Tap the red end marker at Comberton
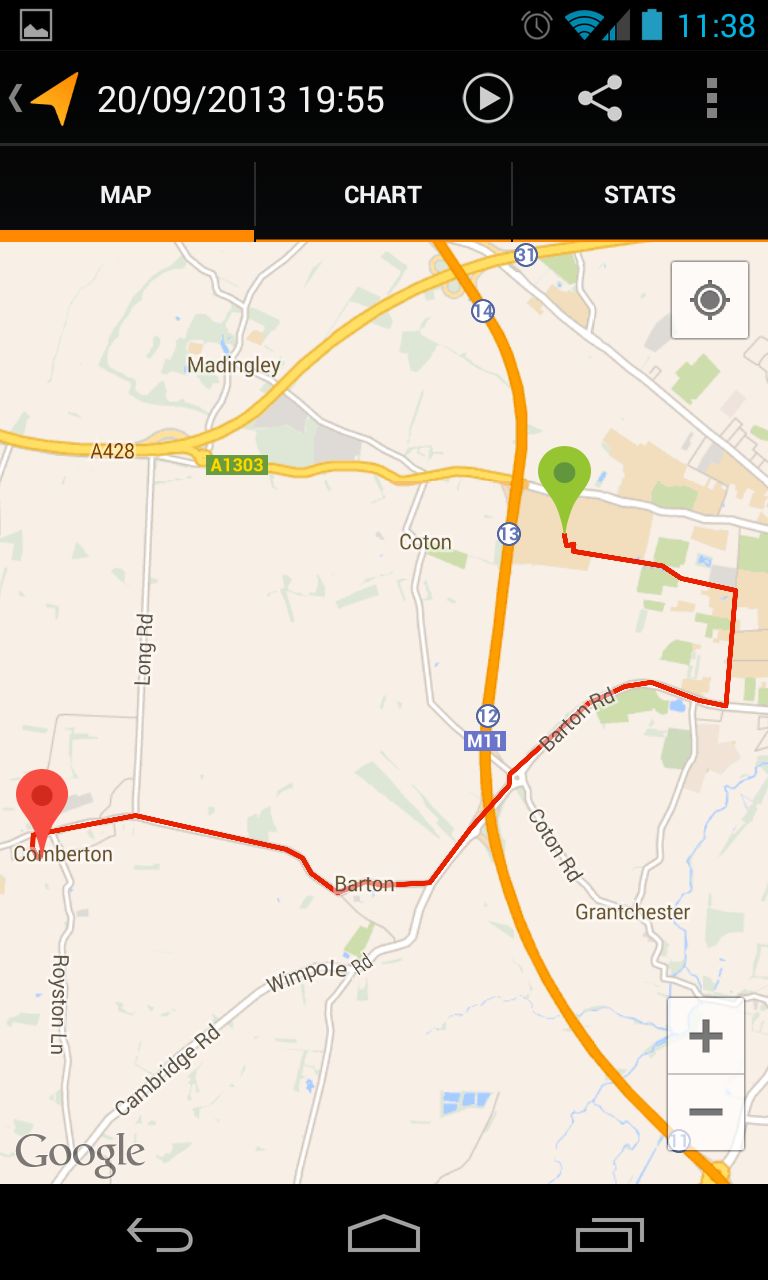Viewport: 768px width, 1280px height. click(x=42, y=800)
